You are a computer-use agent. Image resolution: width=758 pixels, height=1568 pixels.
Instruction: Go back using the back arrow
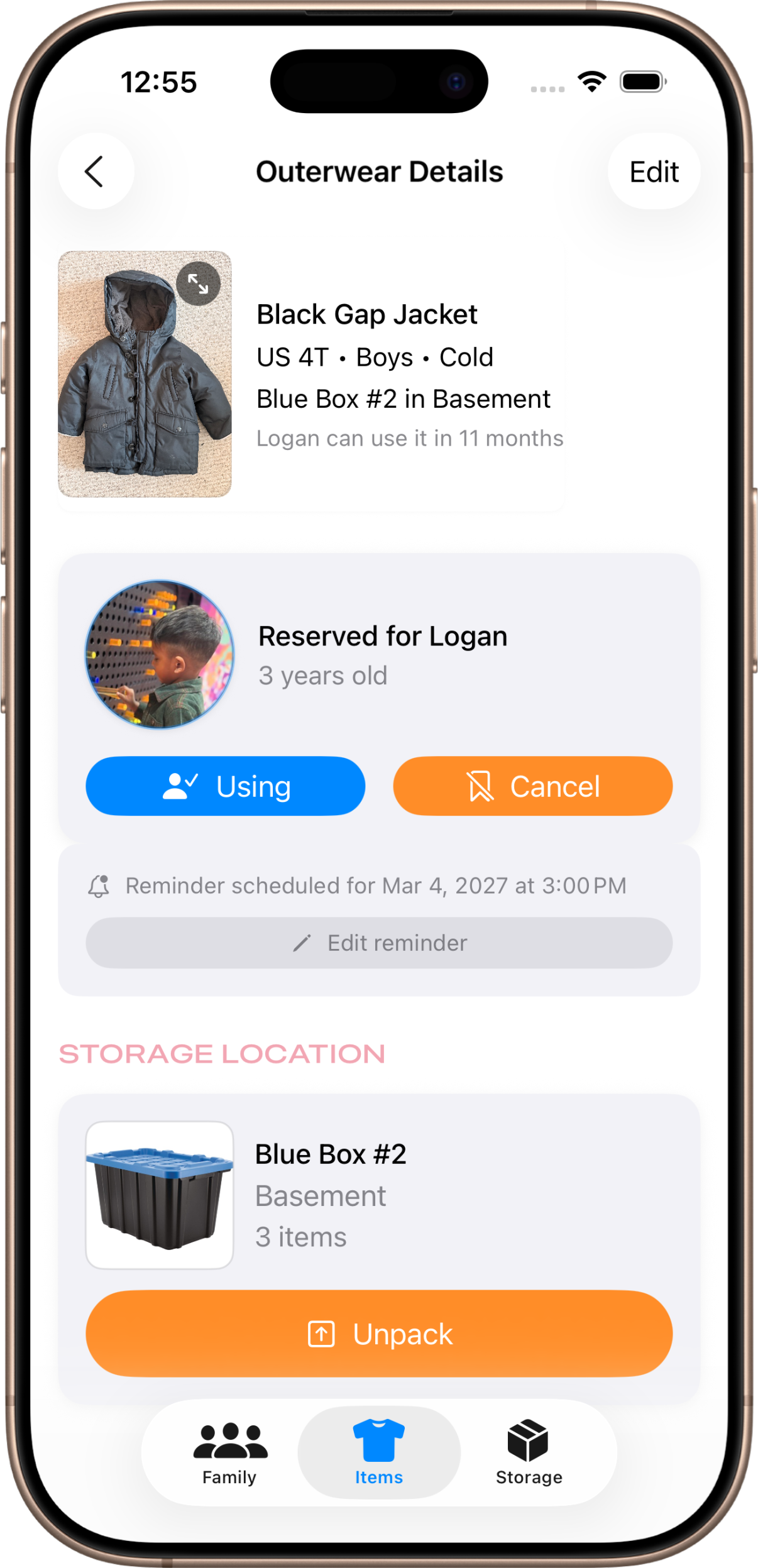96,172
